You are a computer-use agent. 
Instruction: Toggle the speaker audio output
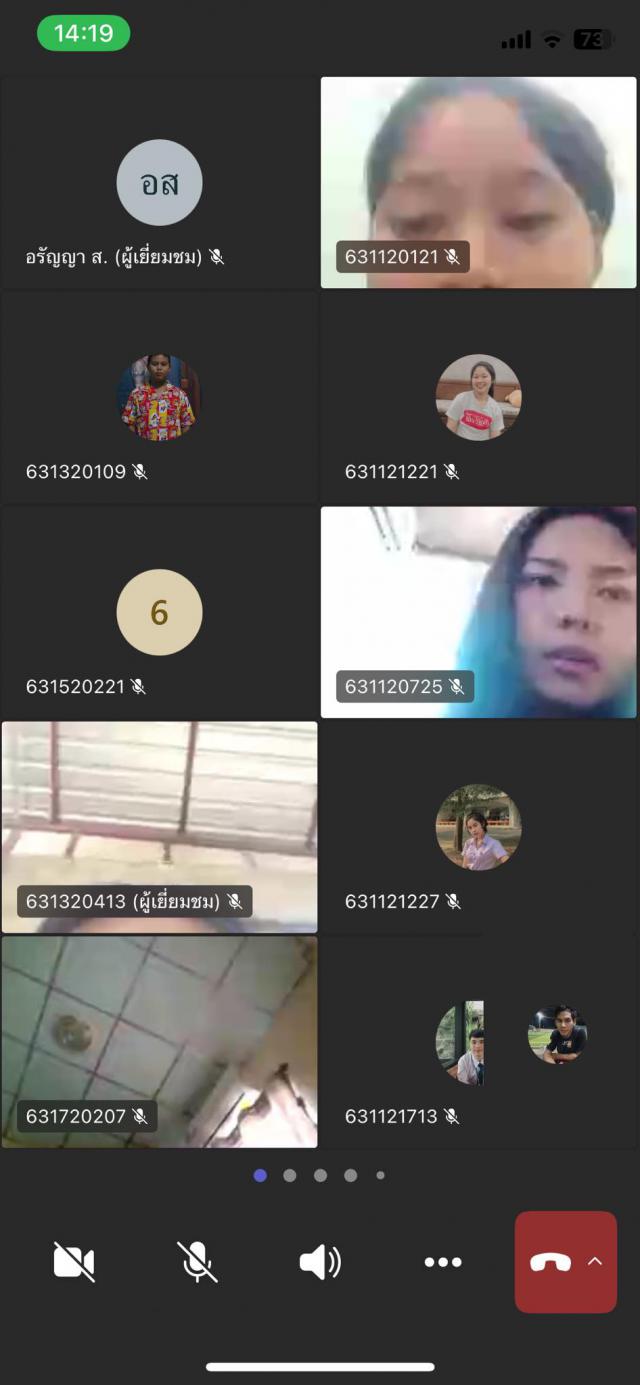point(320,1262)
